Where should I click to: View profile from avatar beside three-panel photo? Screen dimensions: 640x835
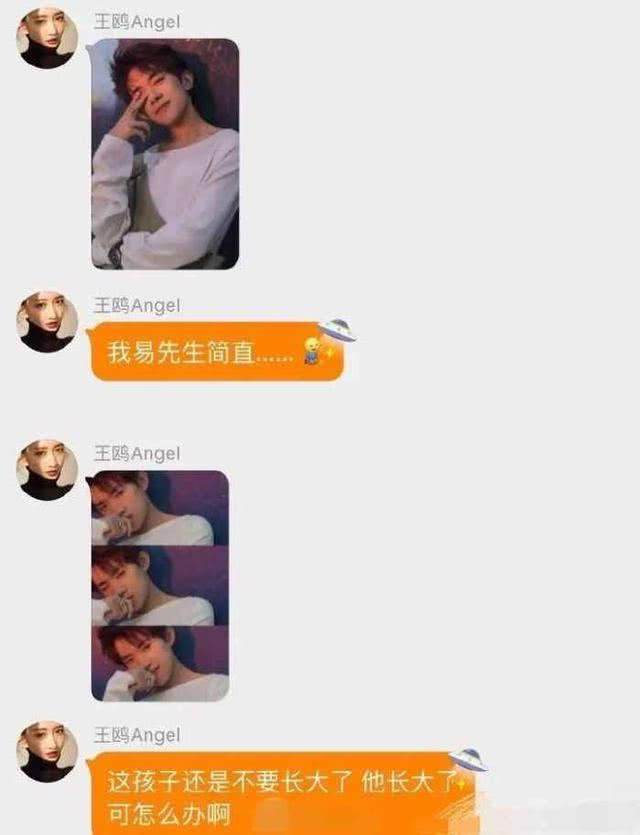[x=47, y=469]
